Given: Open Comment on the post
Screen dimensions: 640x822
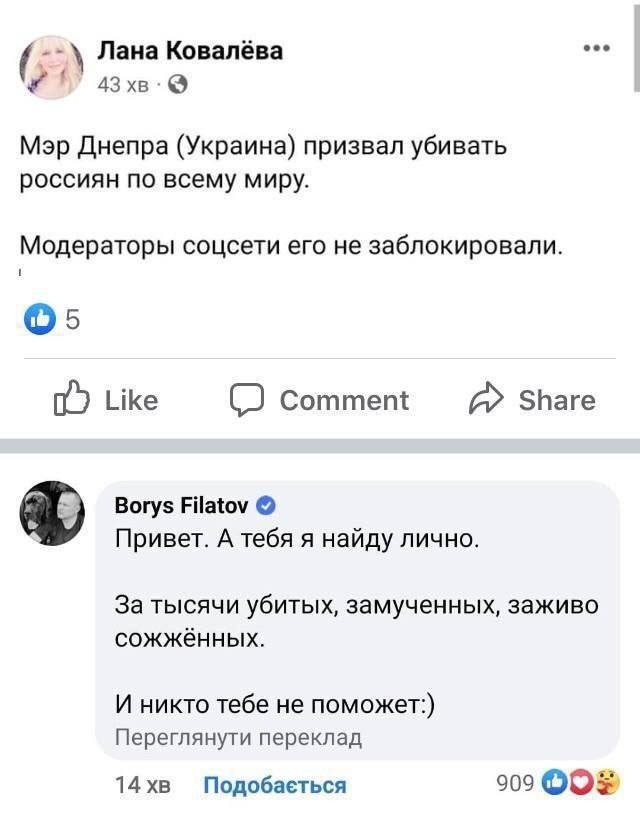Looking at the screenshot, I should coord(319,401).
